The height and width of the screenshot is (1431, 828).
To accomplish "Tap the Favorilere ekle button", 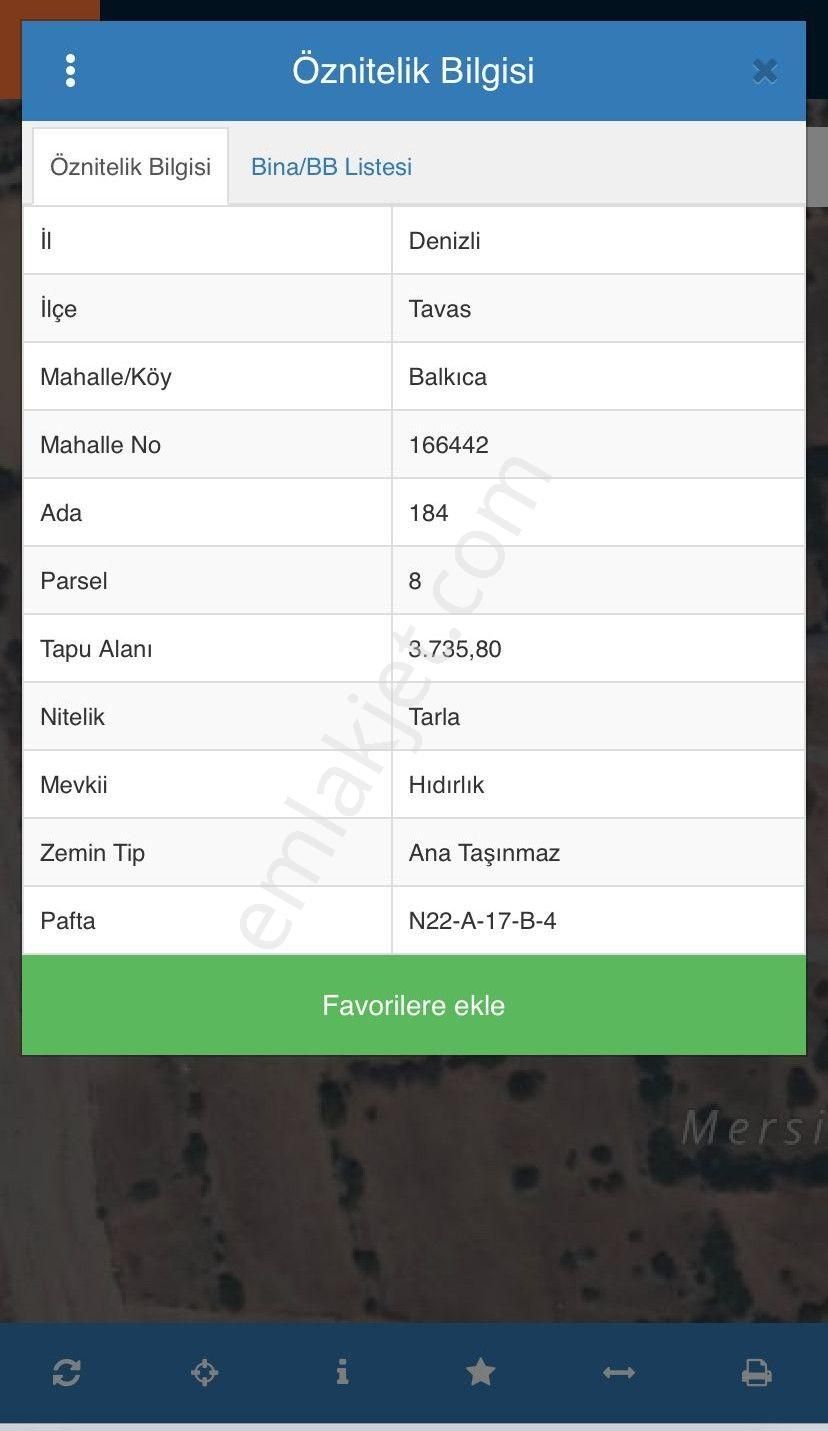I will tap(413, 1005).
